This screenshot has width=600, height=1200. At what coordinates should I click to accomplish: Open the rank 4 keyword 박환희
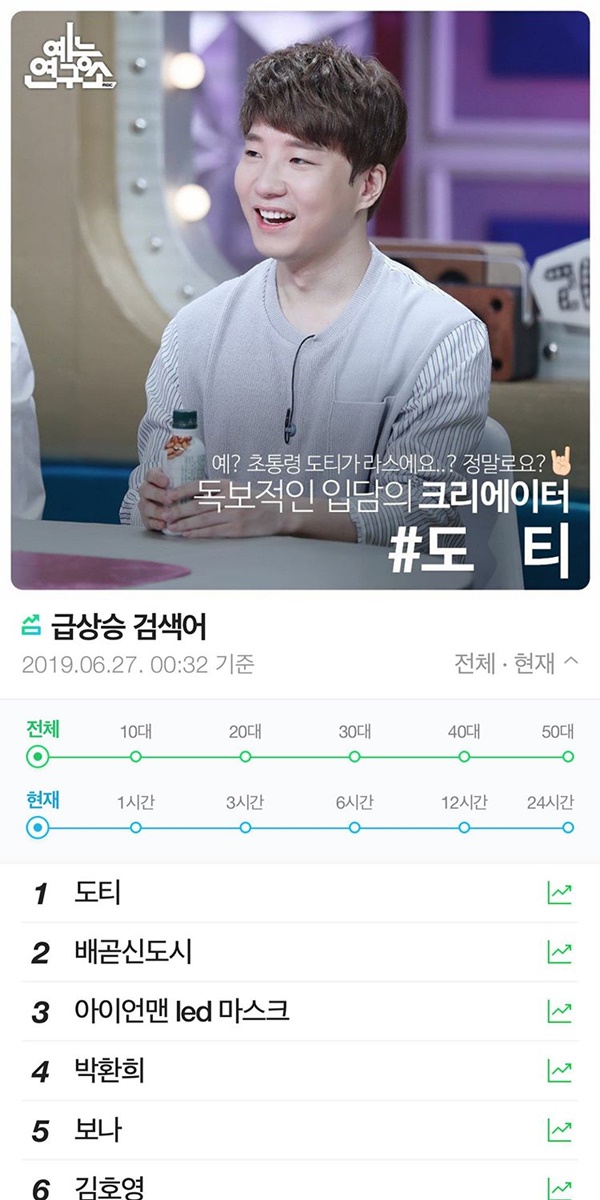(x=300, y=1071)
